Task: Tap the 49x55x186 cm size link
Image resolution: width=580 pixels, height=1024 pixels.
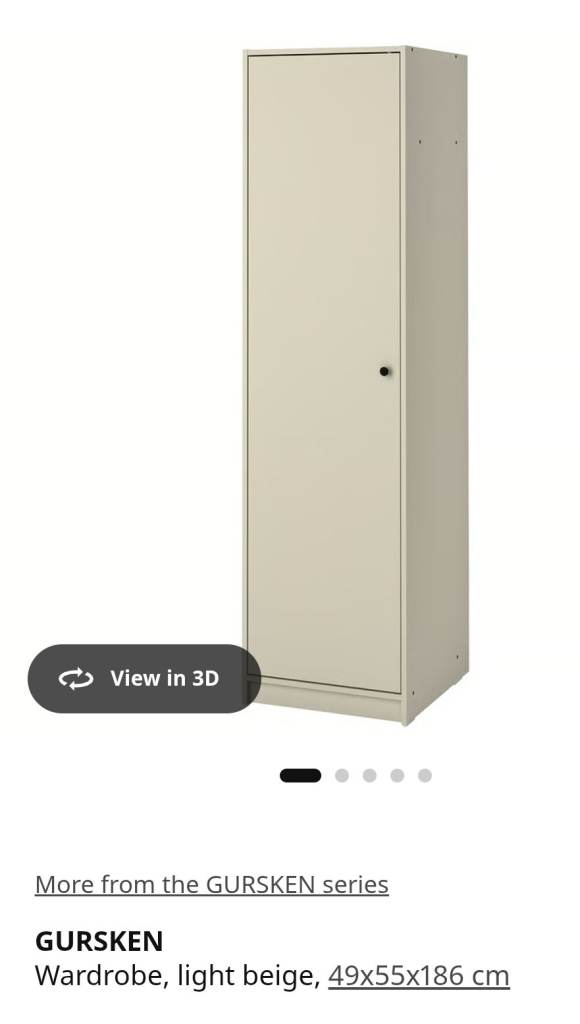Action: pyautogui.click(x=419, y=976)
